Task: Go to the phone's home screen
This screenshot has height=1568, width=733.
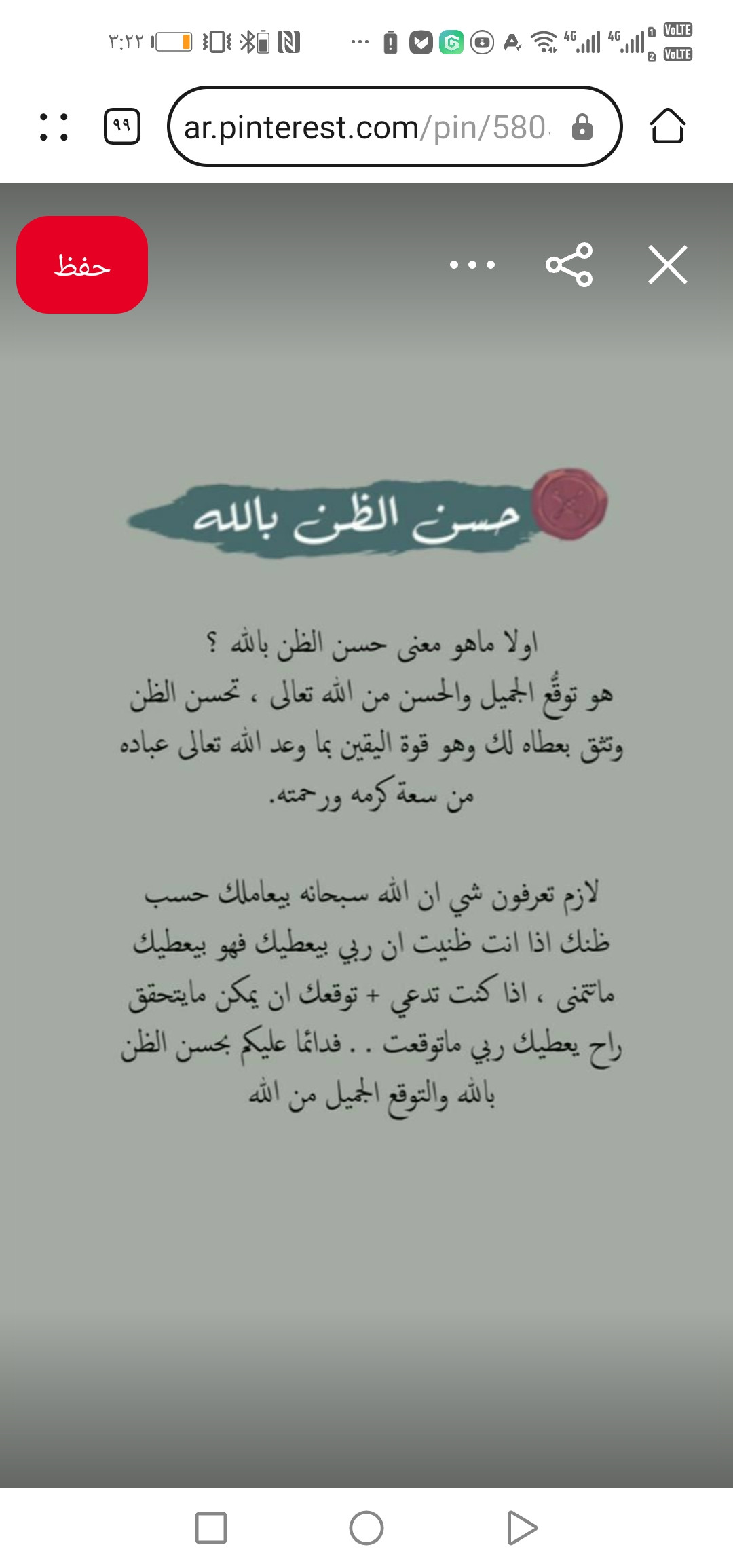Action: click(366, 1529)
